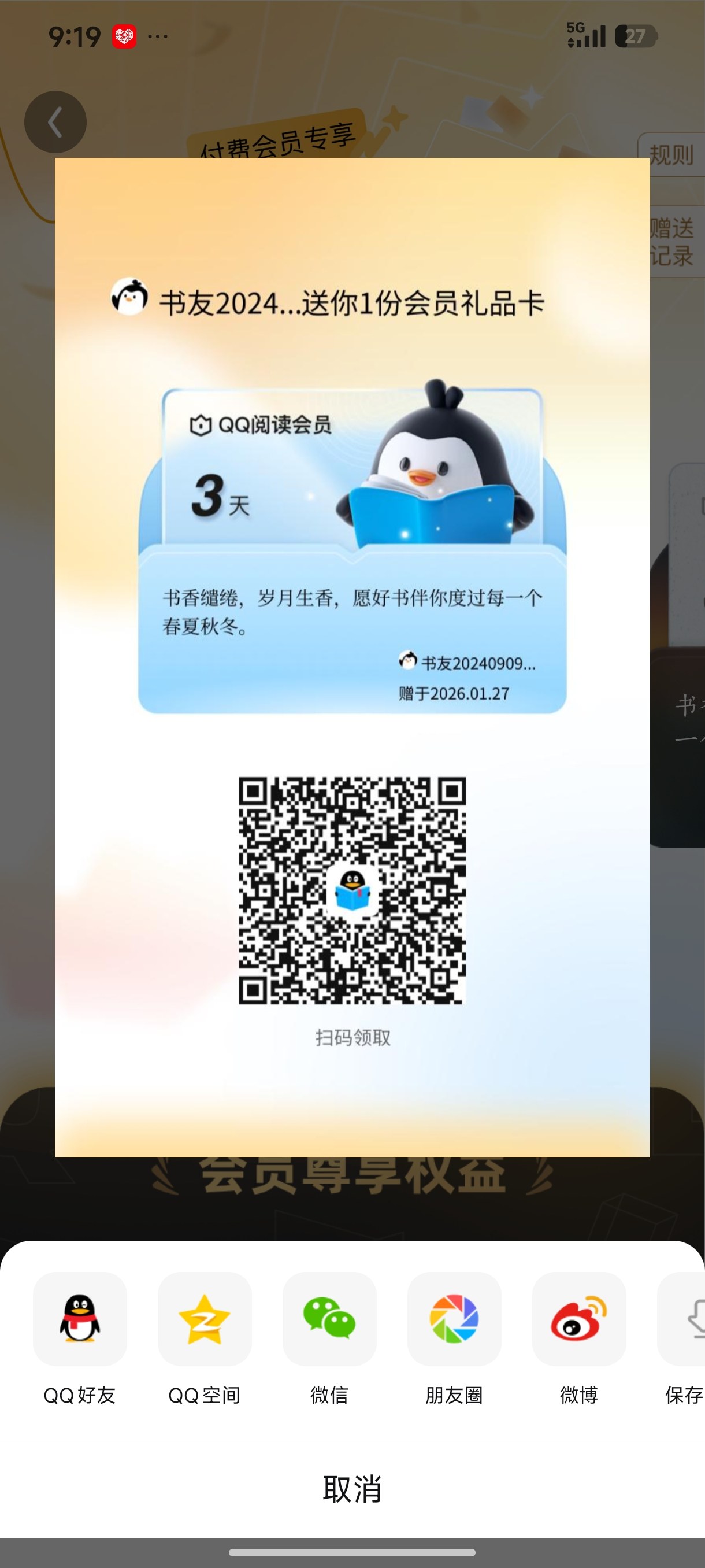This screenshot has width=705, height=1568.
Task: Send the gift card via 微信
Action: (329, 1318)
